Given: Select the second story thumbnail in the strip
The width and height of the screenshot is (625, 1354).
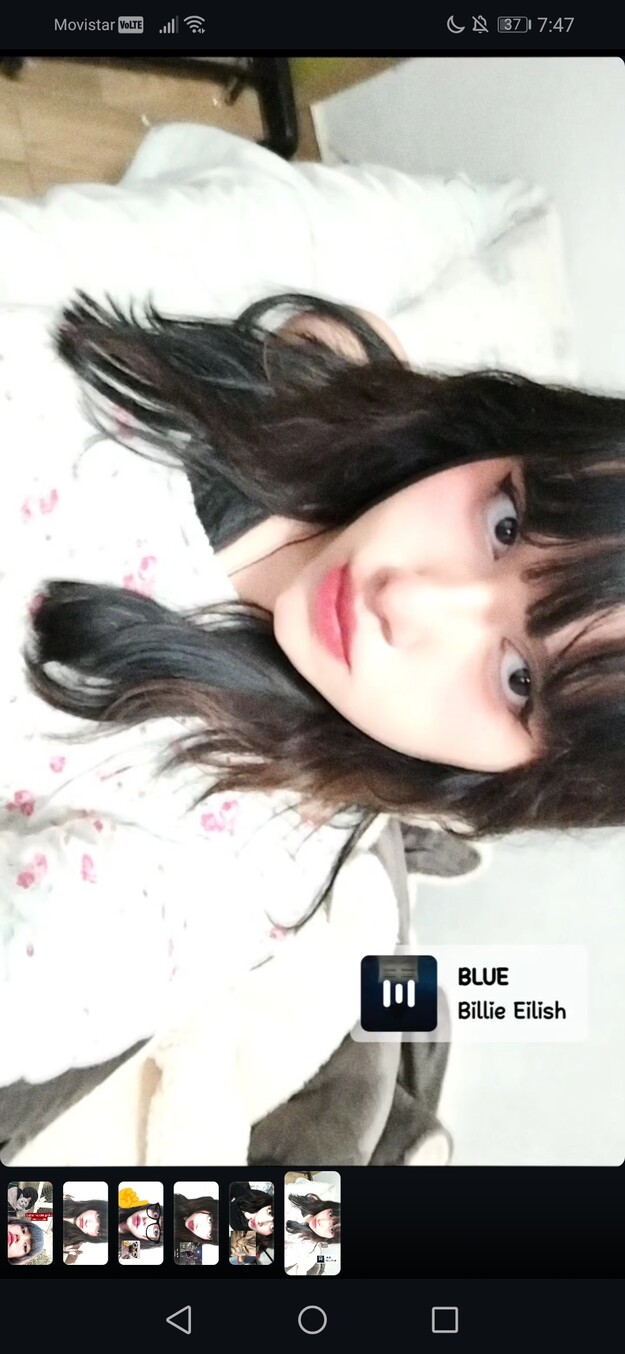Looking at the screenshot, I should [85, 1223].
